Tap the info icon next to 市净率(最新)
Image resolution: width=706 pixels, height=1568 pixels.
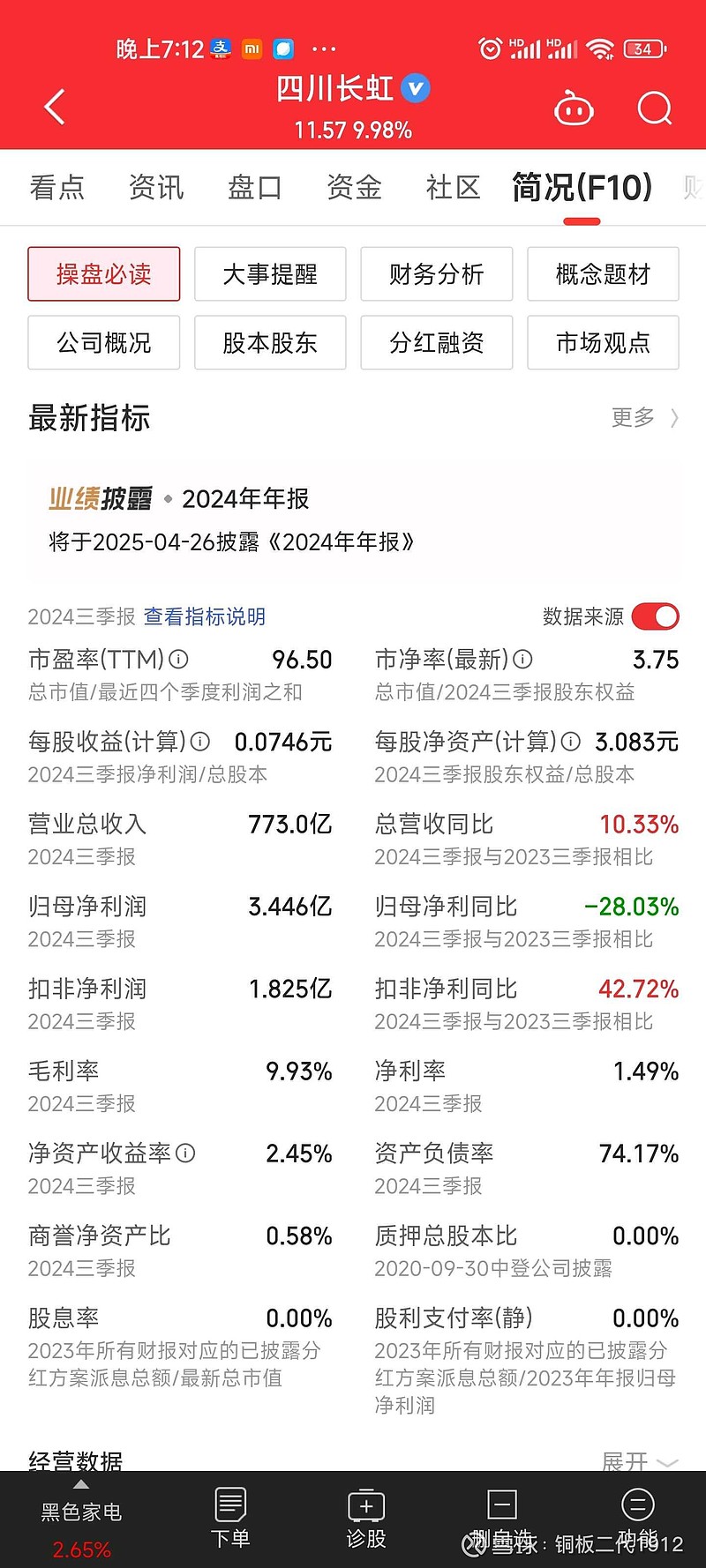tap(522, 659)
